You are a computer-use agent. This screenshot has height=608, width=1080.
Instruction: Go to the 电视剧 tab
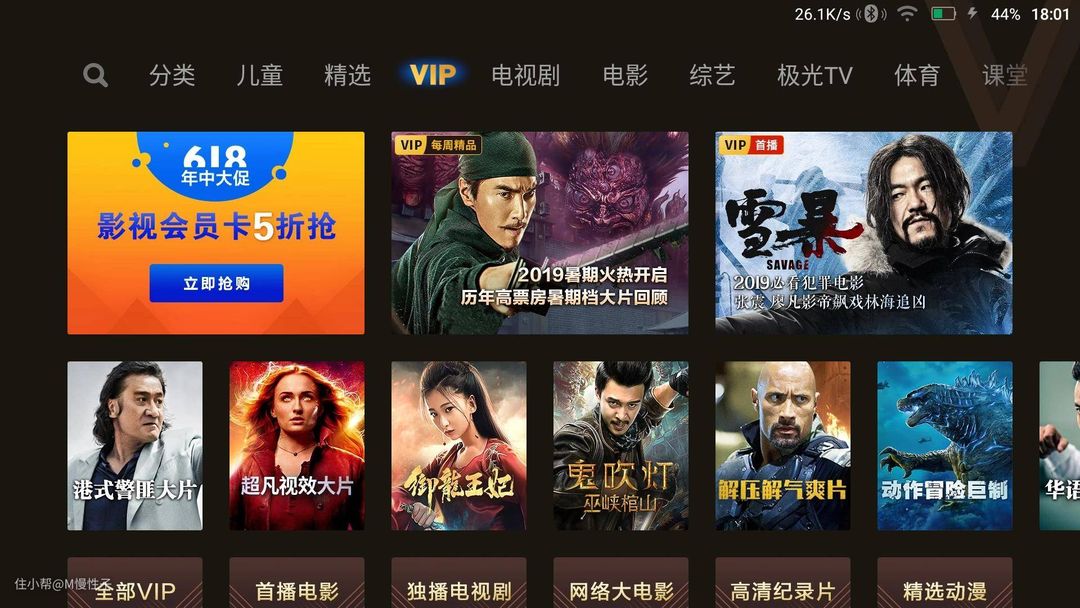click(x=525, y=75)
